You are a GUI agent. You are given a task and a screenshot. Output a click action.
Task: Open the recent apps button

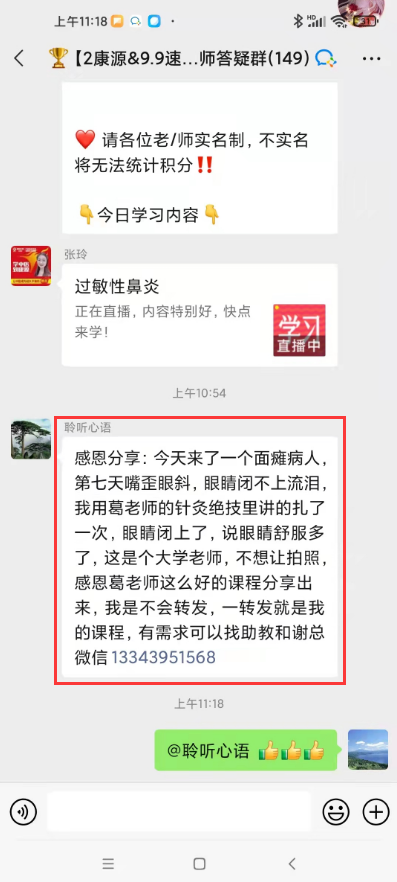tap(108, 863)
